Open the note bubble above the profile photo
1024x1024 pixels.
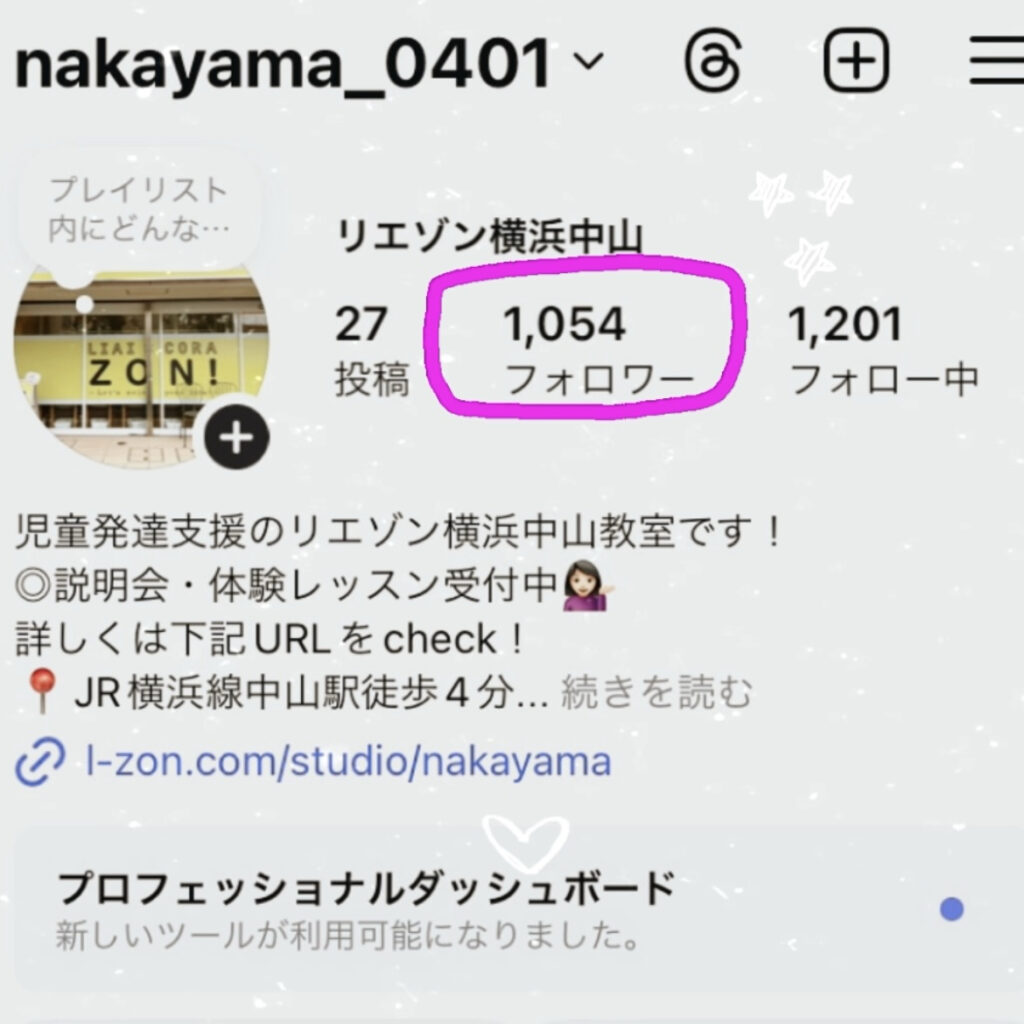coord(139,211)
